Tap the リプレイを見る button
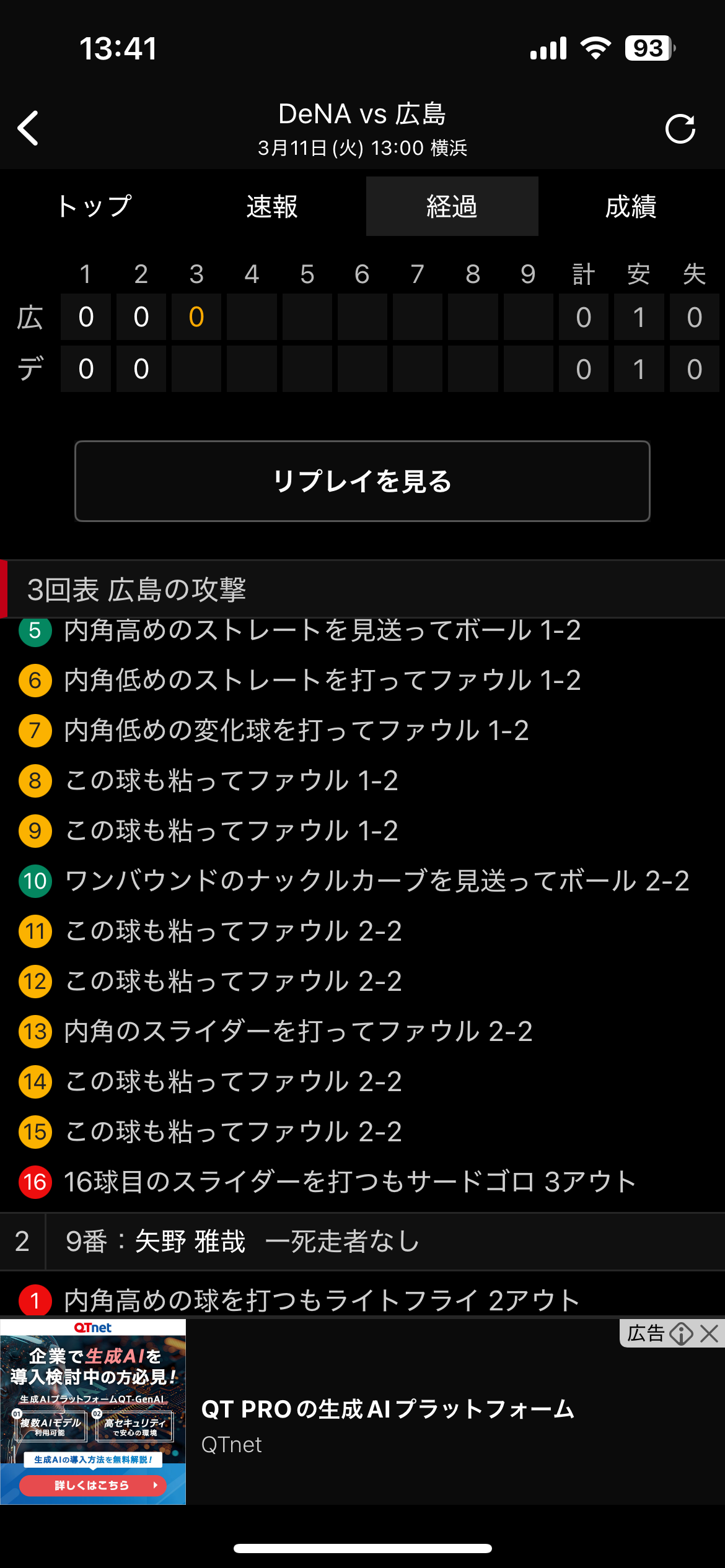The height and width of the screenshot is (1568, 725). coord(362,481)
